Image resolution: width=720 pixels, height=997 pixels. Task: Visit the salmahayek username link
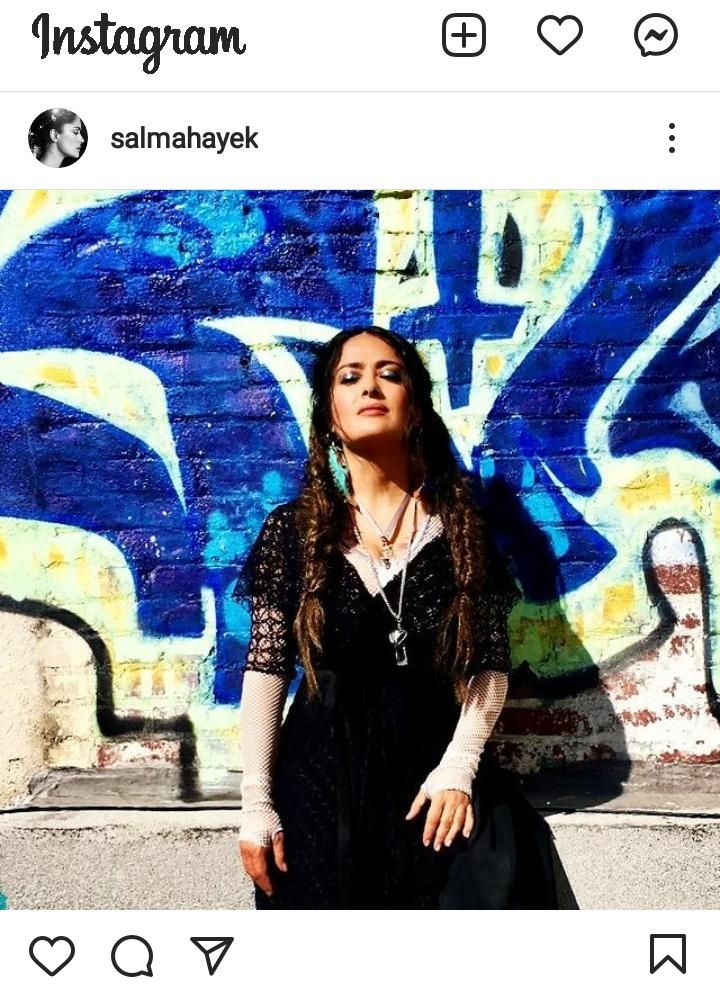pos(184,139)
